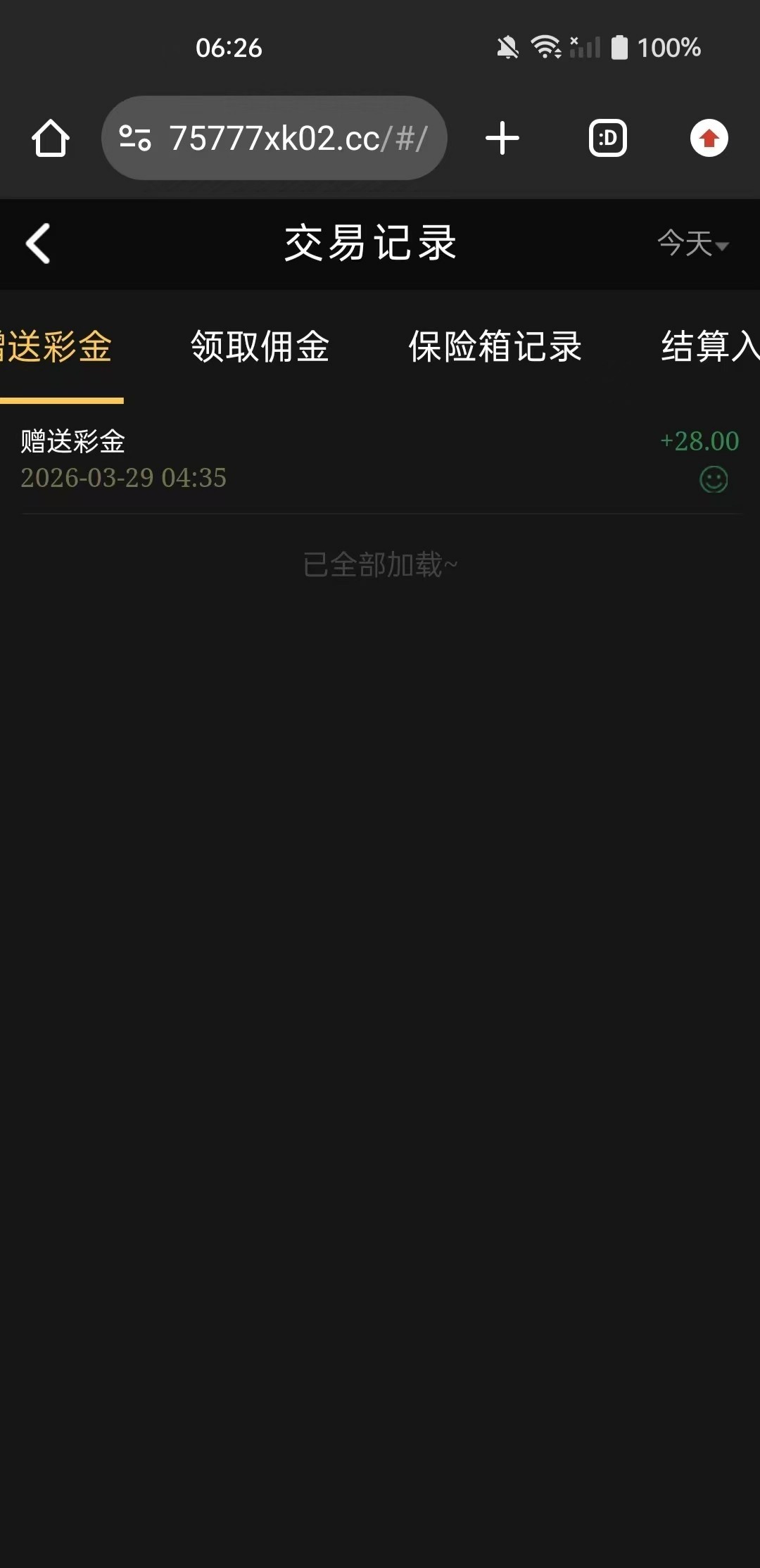Screen dimensions: 760x1568
Task: Open the browser tab switcher
Action: pos(608,138)
